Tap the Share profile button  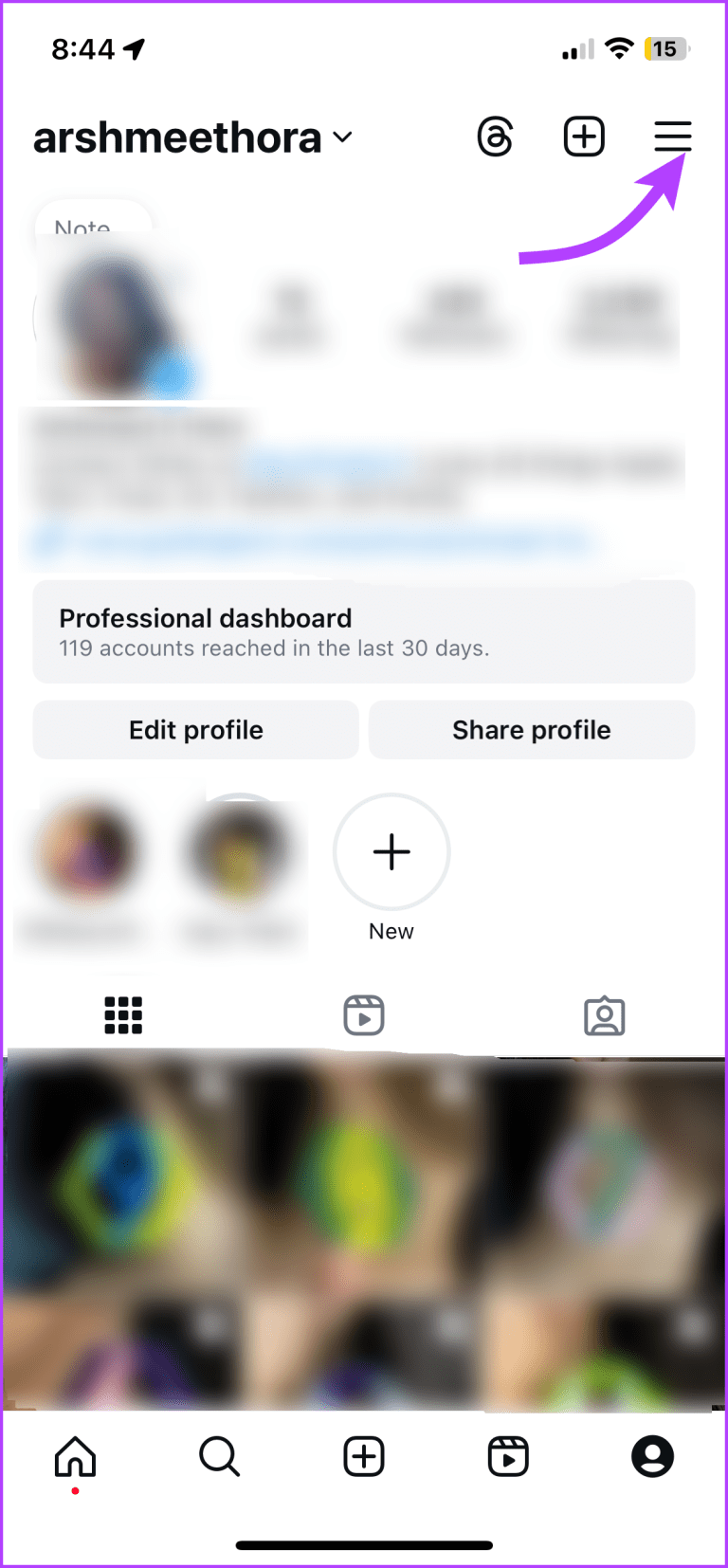[531, 730]
